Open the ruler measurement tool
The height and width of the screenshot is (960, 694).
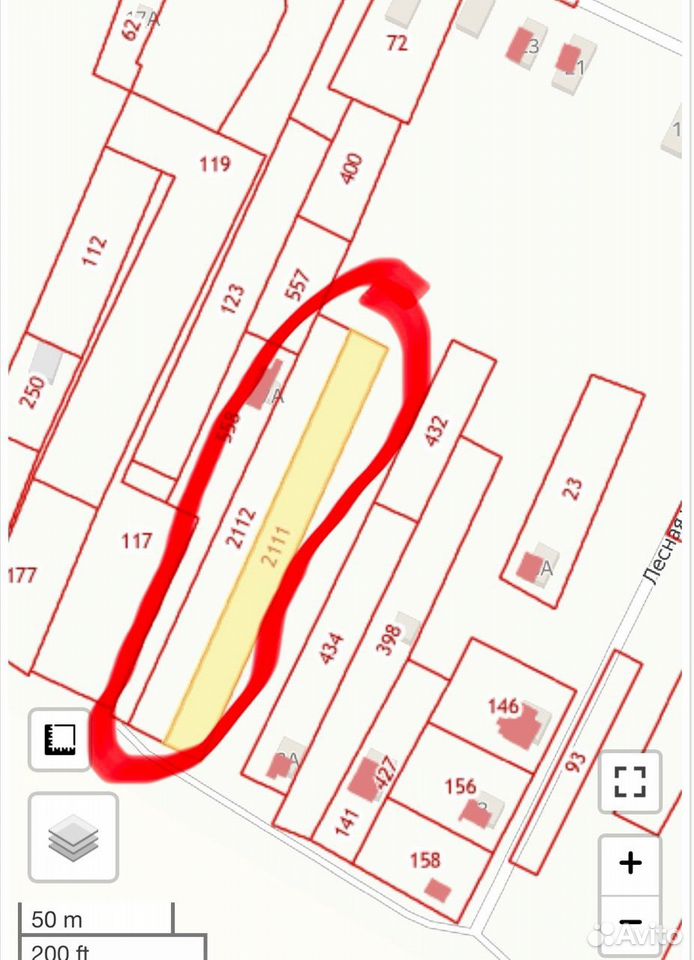point(60,740)
